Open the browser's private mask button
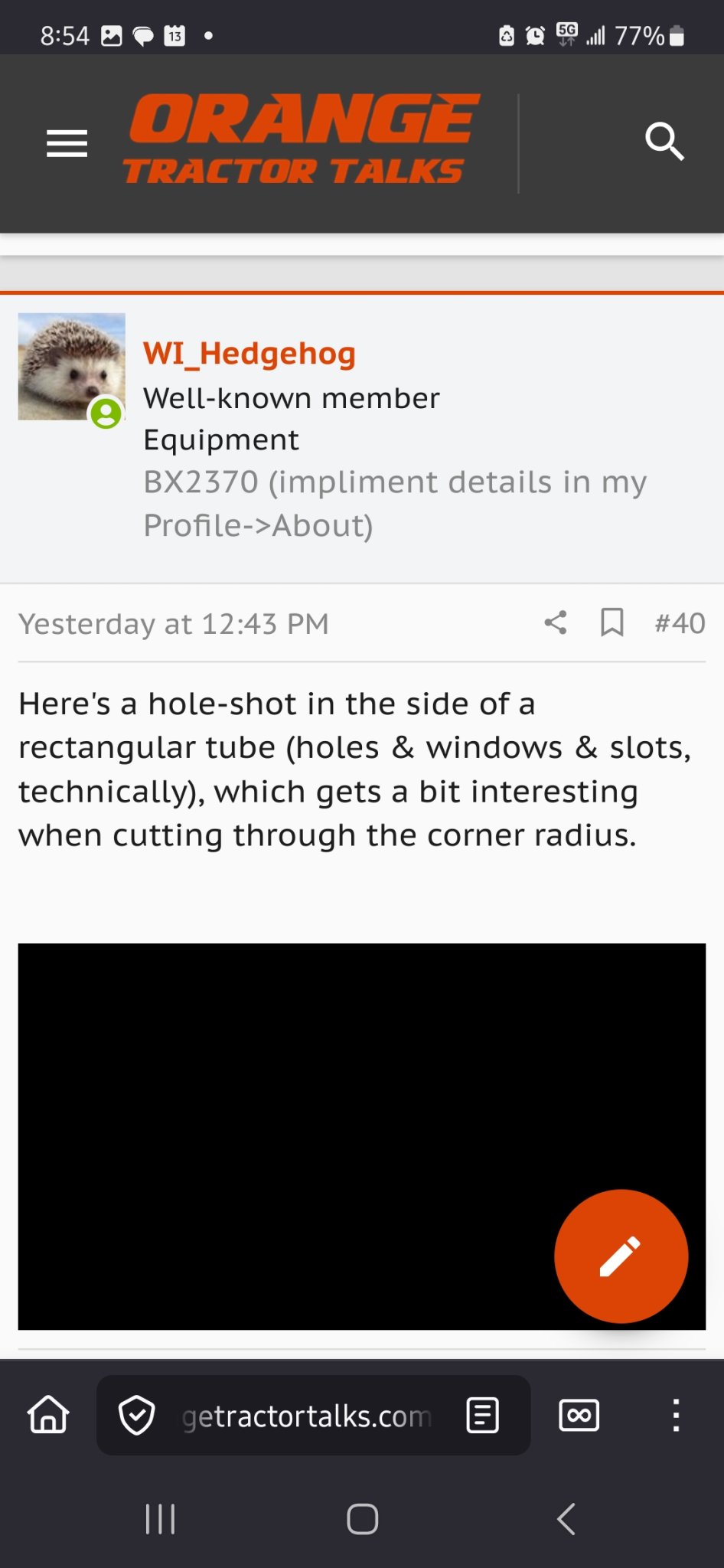 (579, 1415)
